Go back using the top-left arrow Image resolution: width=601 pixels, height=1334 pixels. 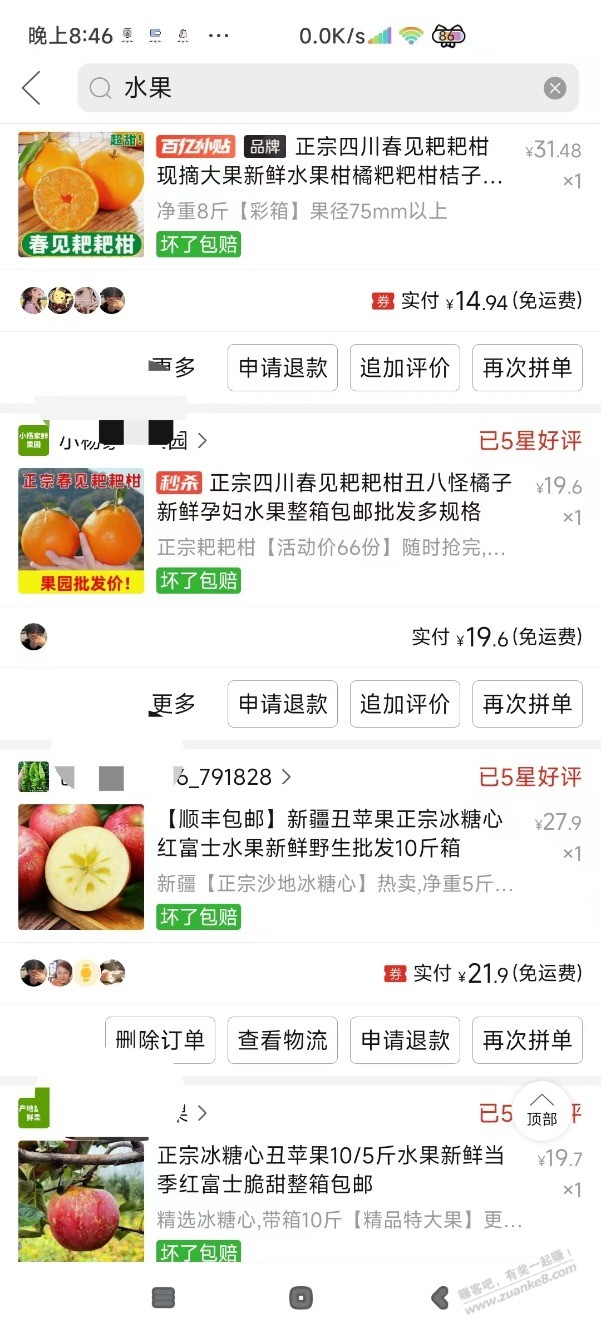32,88
